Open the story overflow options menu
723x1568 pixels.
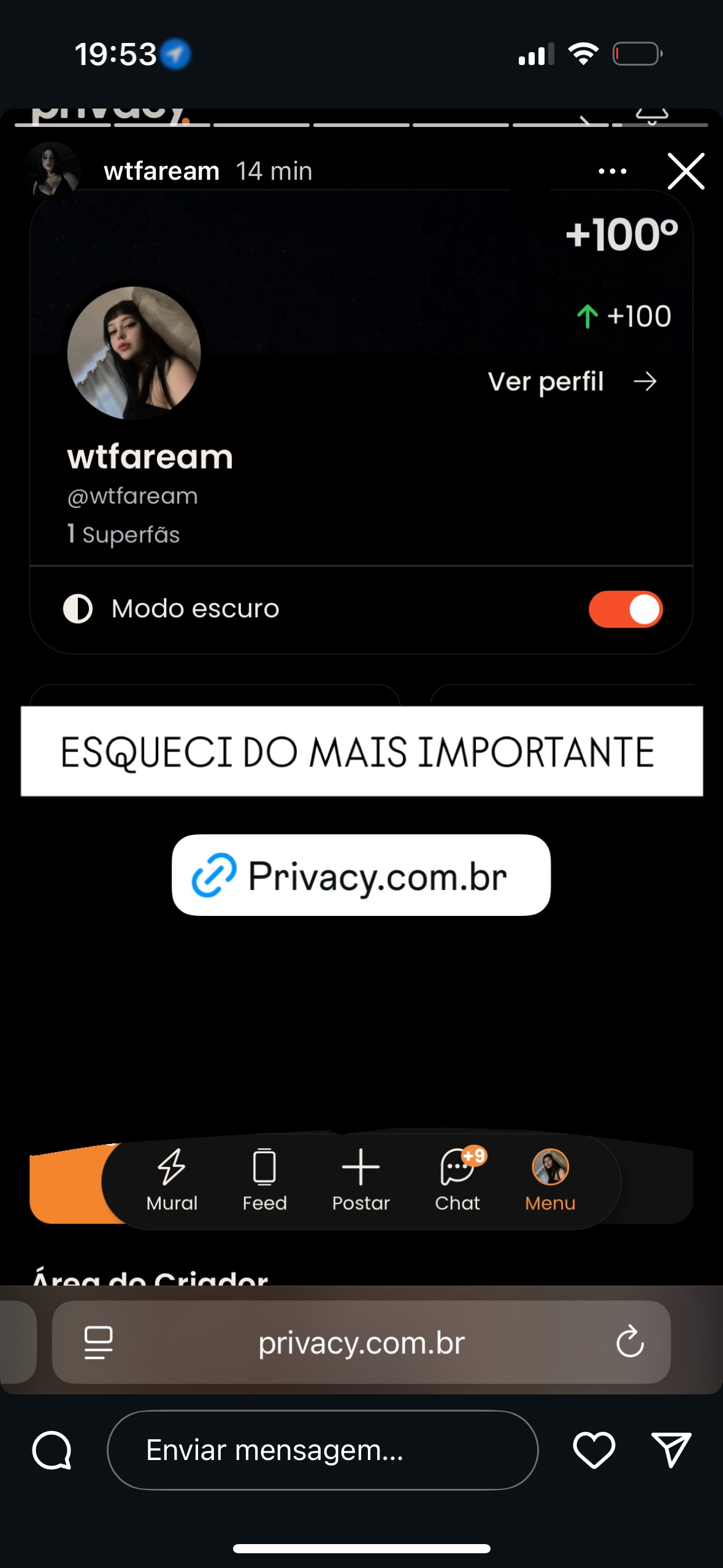[x=612, y=171]
